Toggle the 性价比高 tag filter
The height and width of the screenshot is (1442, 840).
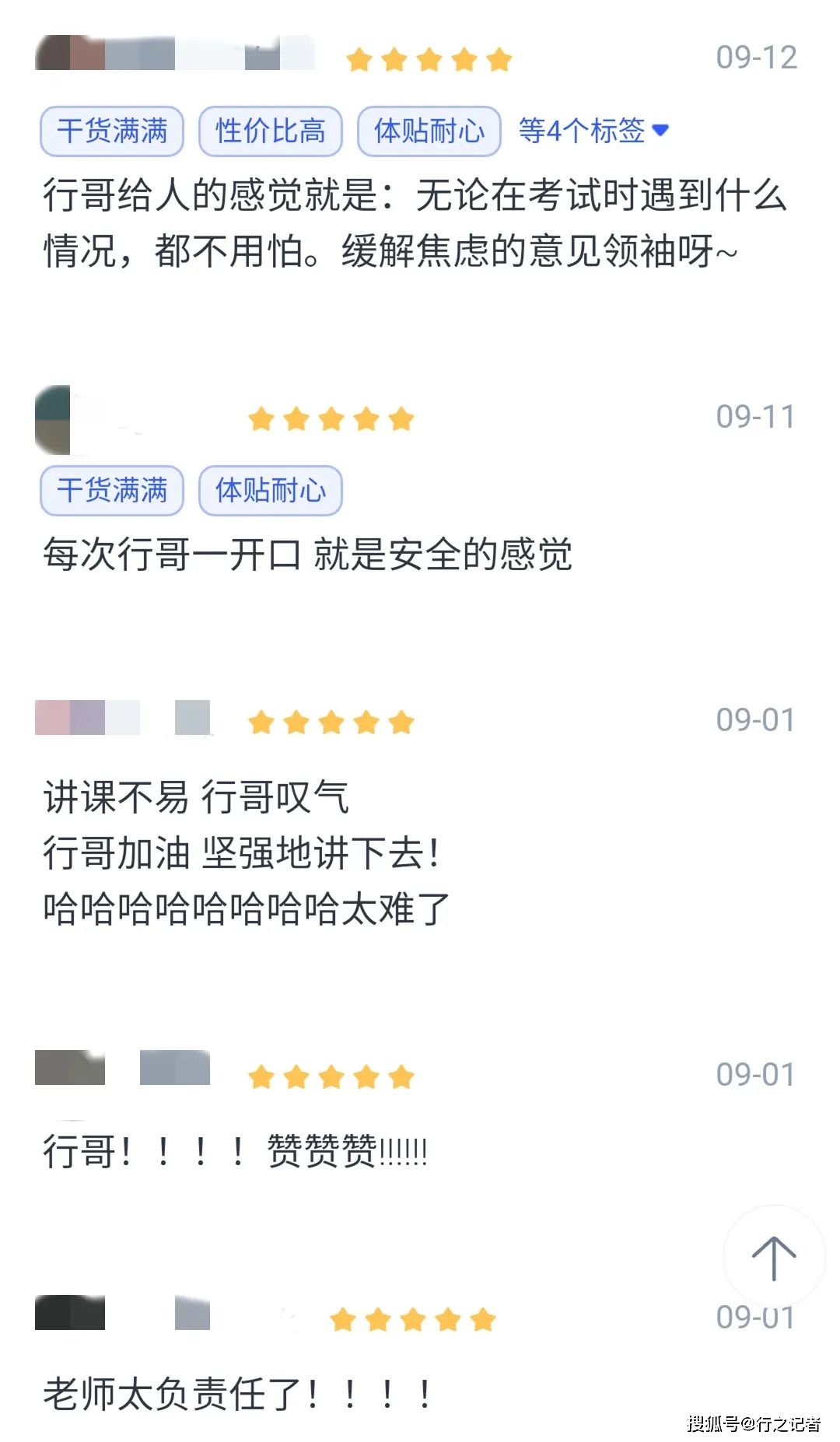coord(271,131)
